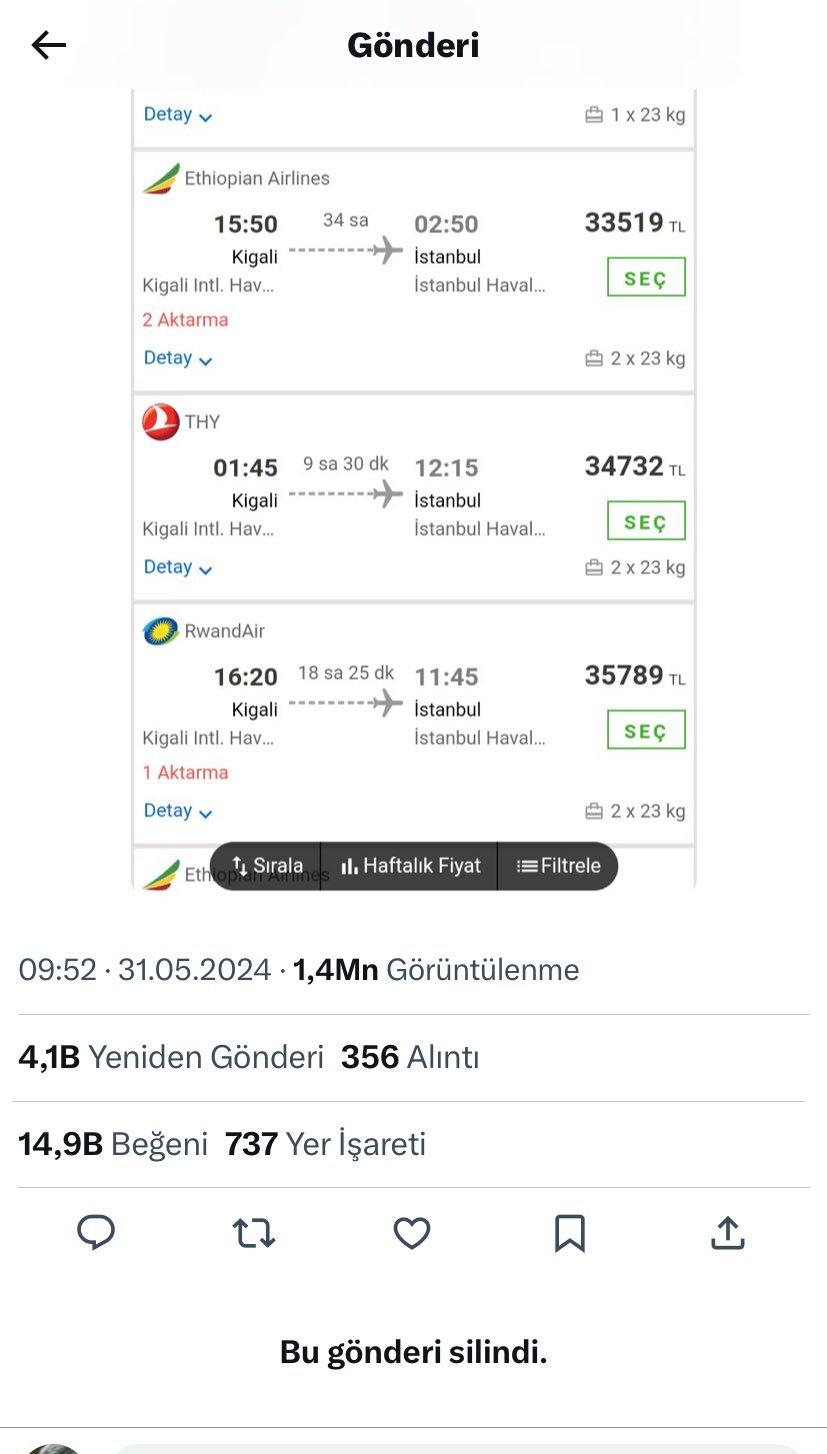Bookmark this post
The height and width of the screenshot is (1454, 827).
(569, 1233)
